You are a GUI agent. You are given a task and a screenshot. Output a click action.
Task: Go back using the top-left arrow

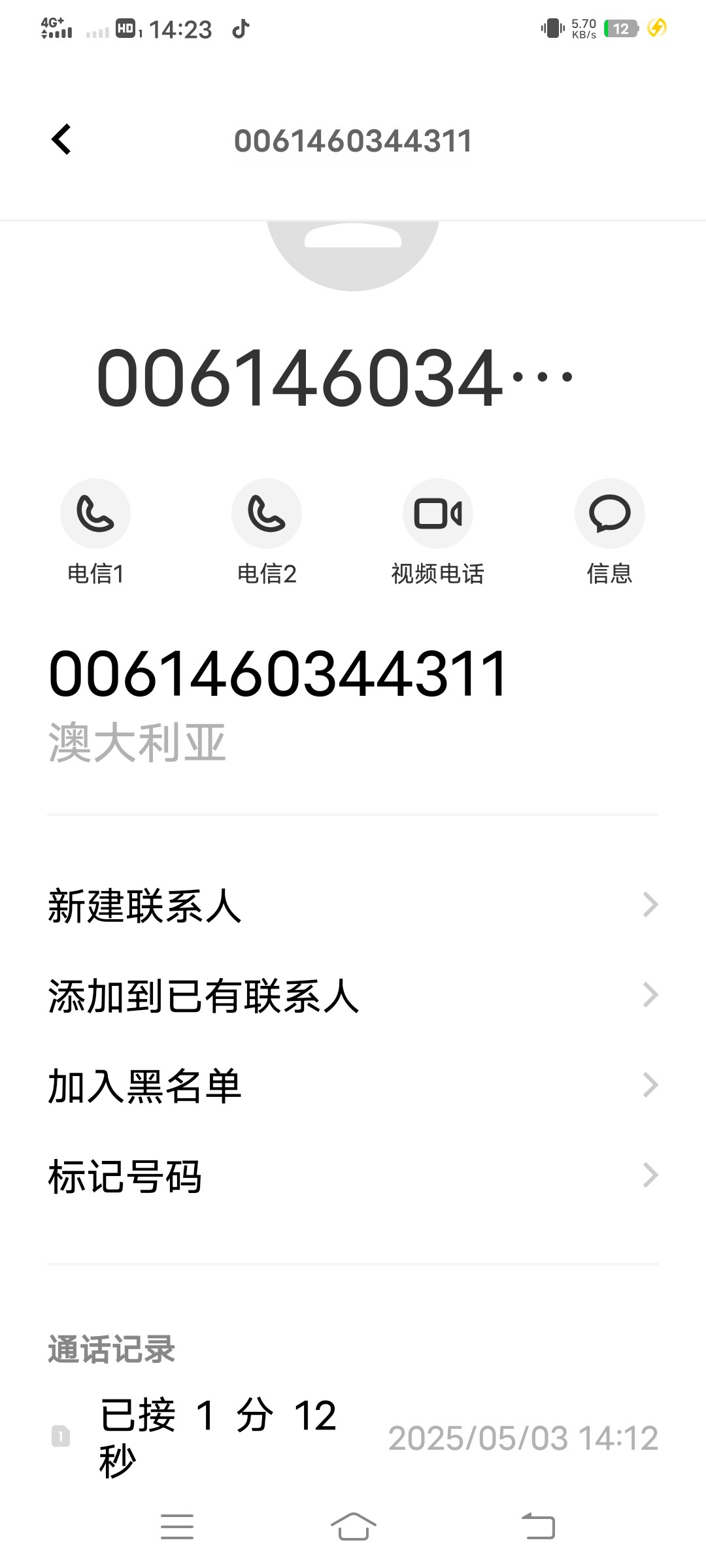coord(61,140)
